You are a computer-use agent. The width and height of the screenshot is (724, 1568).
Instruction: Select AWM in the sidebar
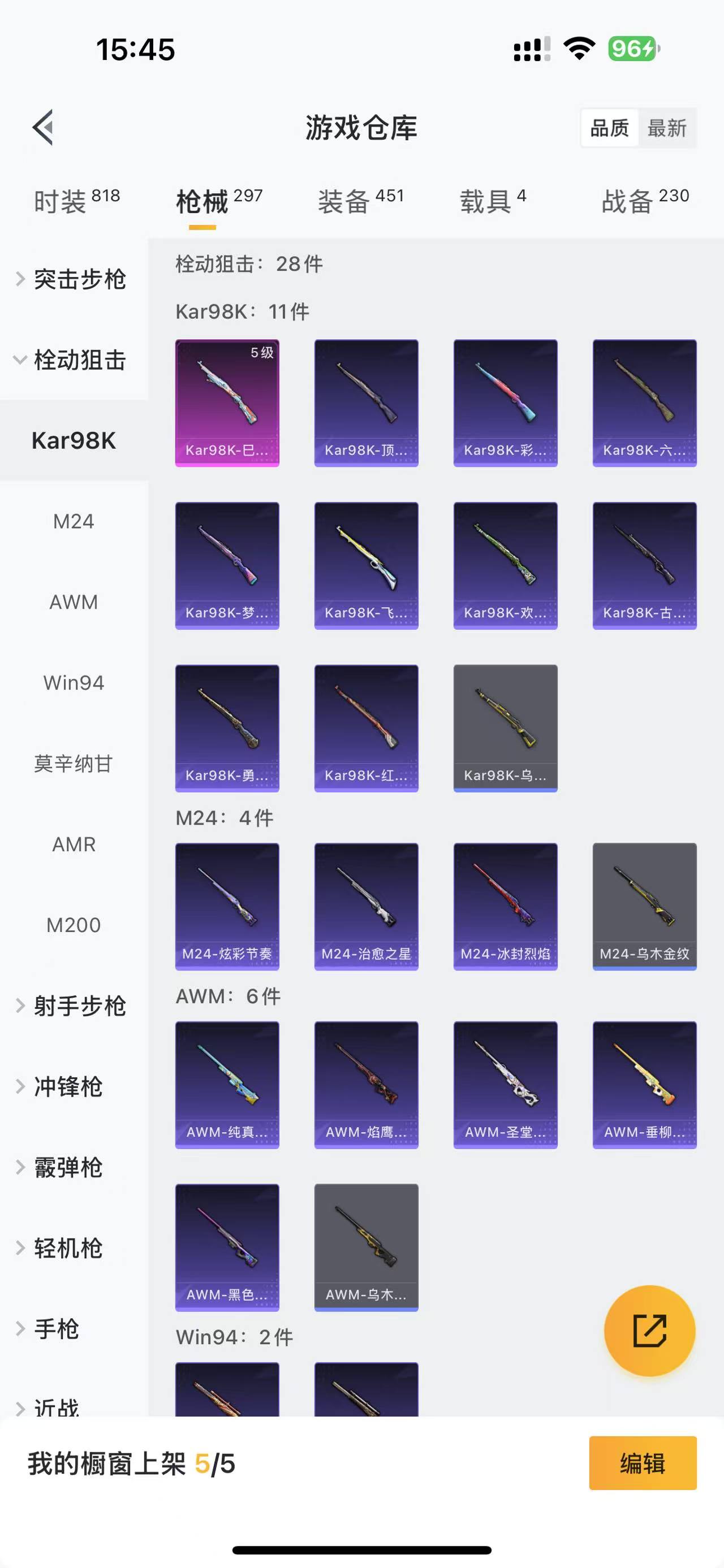pos(74,602)
